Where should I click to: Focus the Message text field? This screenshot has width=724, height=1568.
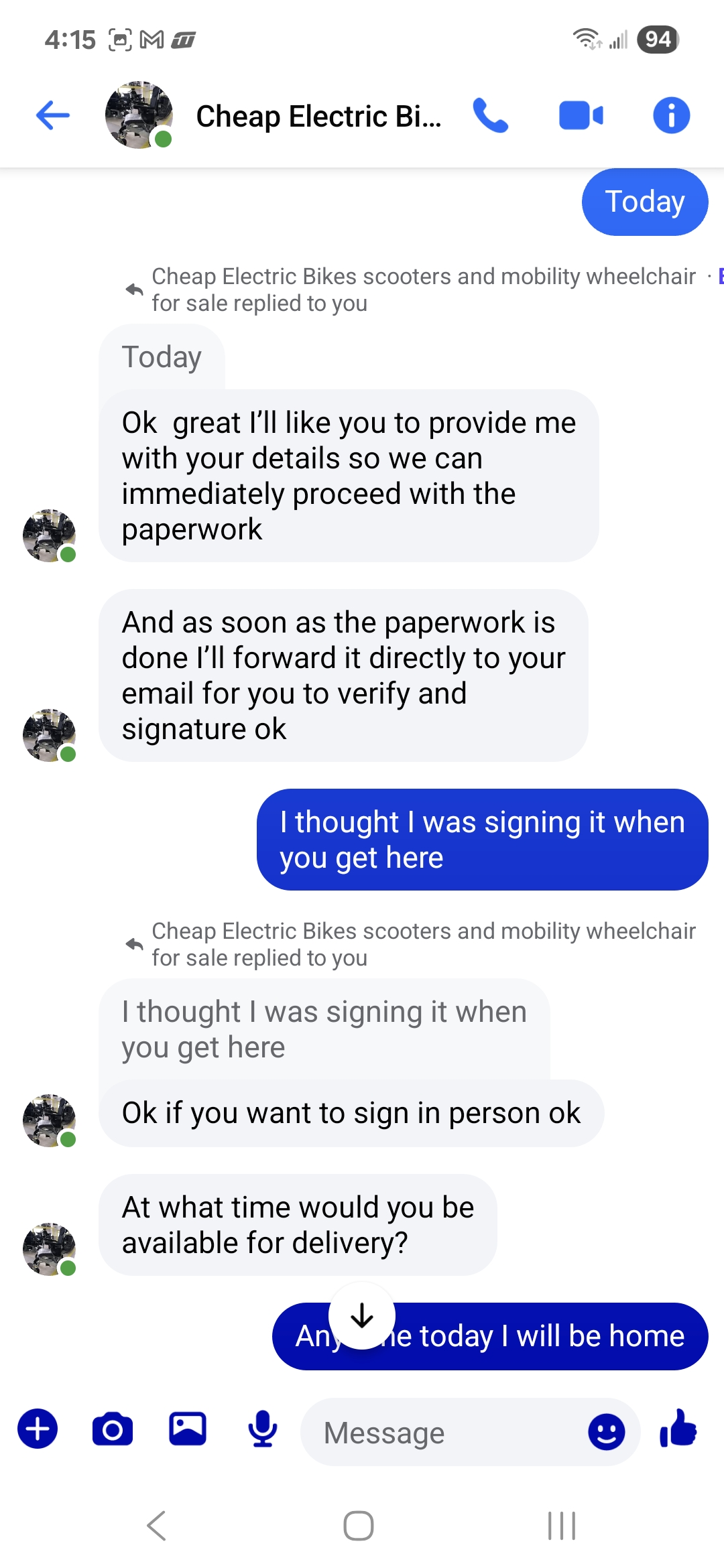pyautogui.click(x=442, y=1433)
